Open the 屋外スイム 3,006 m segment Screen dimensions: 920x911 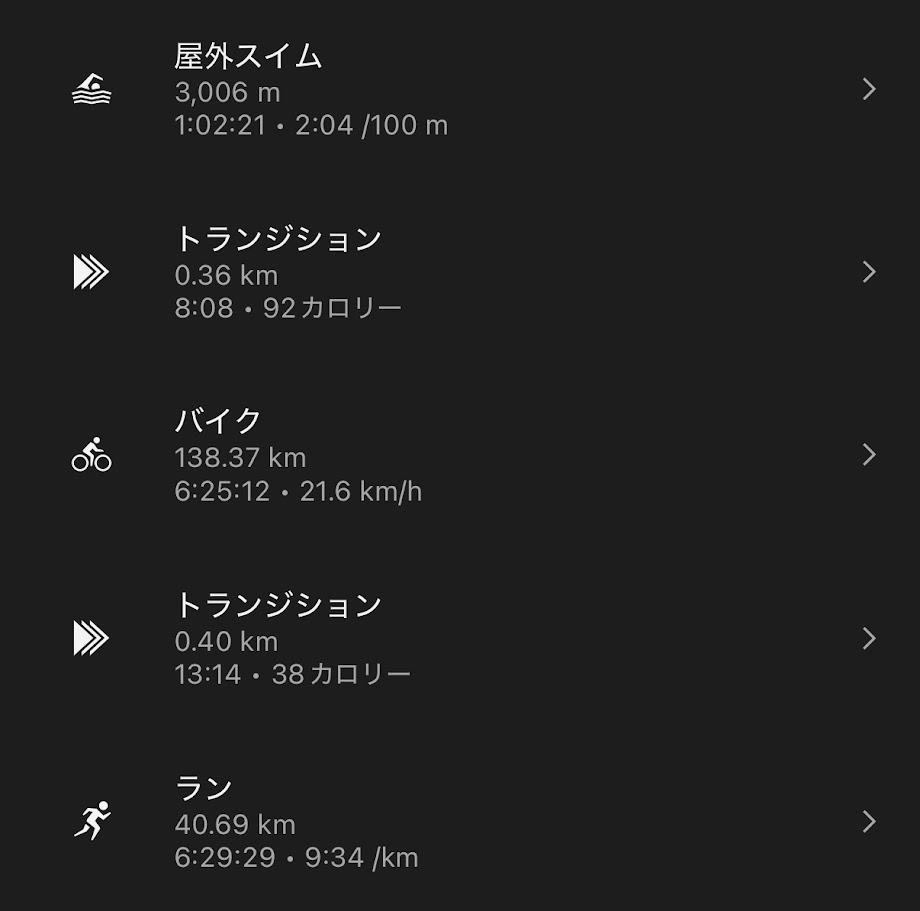coord(460,90)
